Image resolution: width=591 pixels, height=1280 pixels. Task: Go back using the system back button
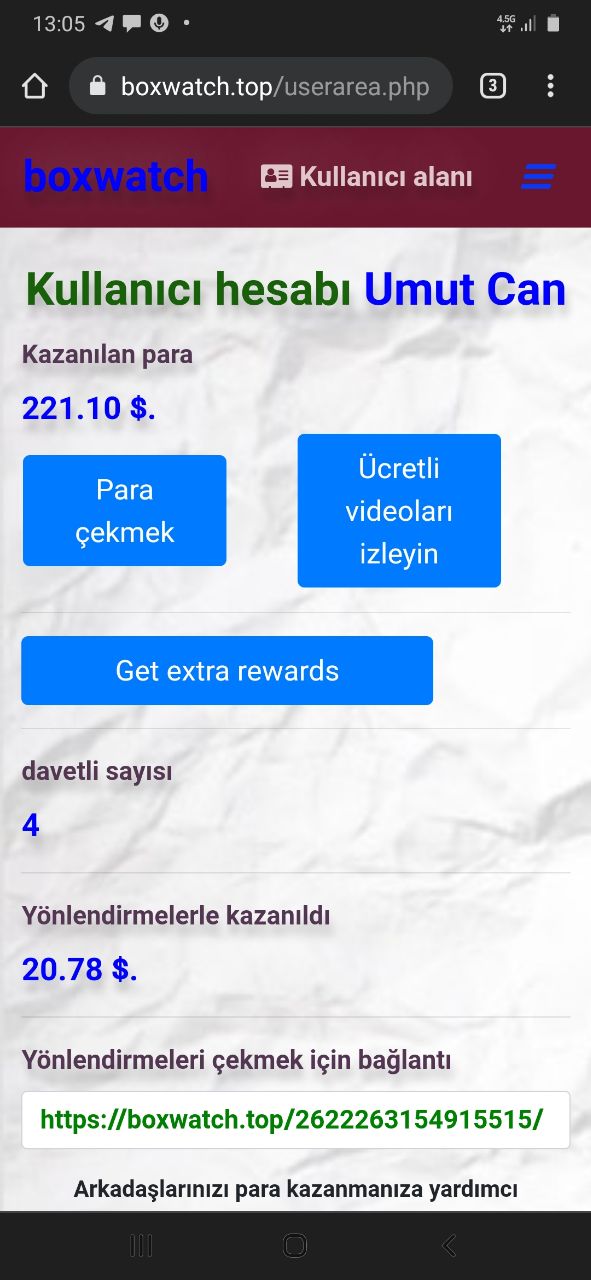click(449, 1245)
